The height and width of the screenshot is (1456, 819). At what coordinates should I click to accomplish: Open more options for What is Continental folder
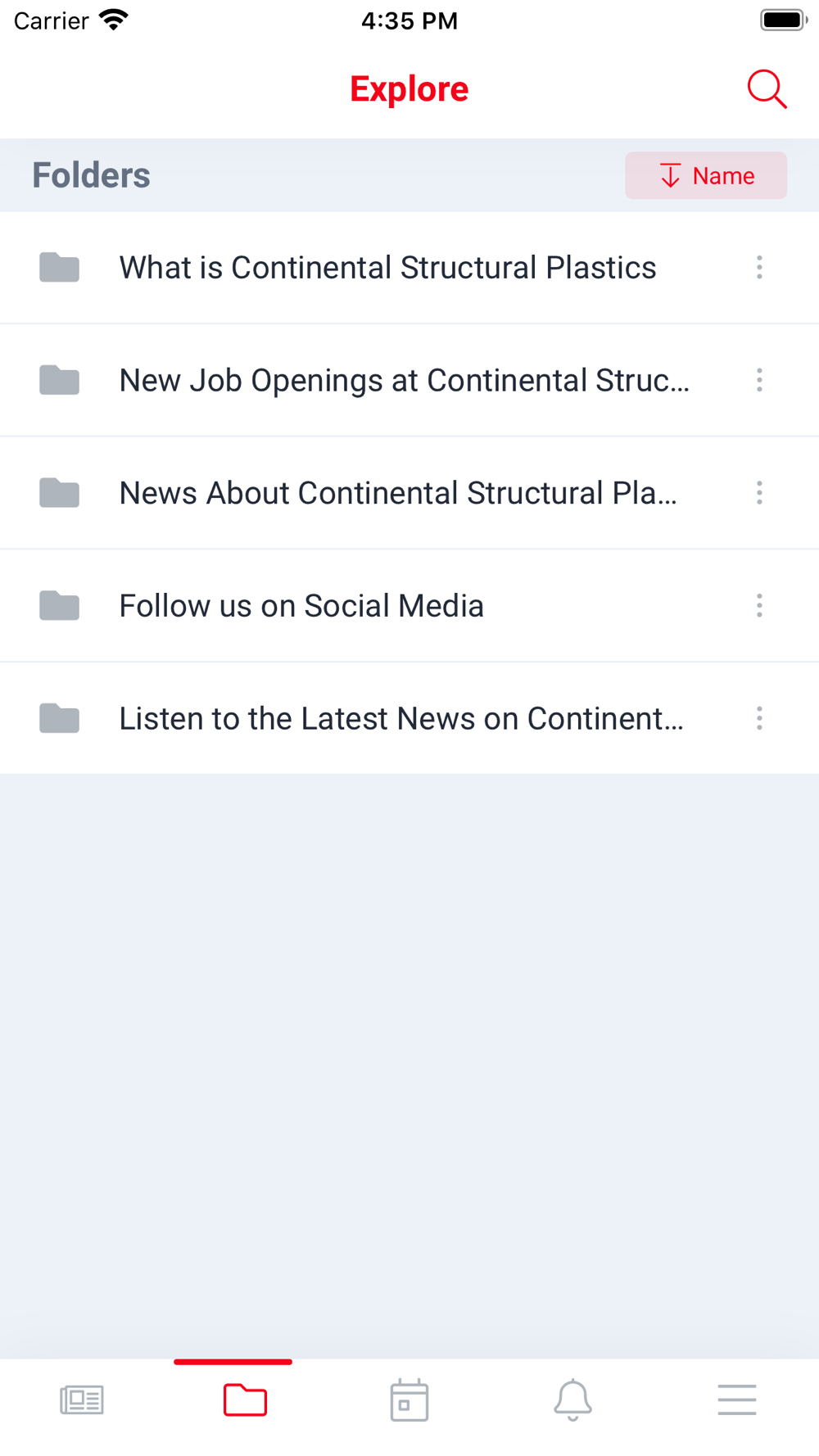coord(759,268)
